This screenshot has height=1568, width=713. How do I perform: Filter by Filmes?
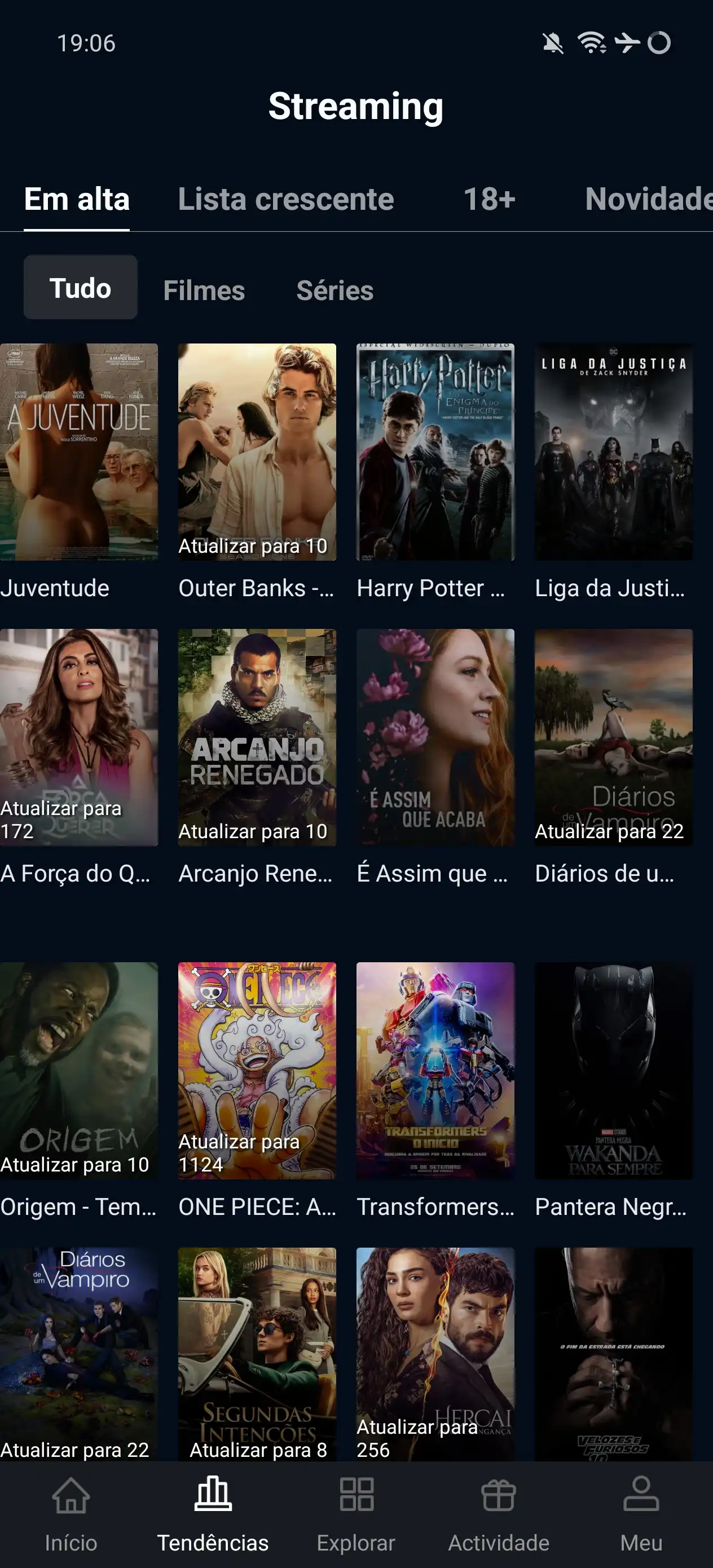click(204, 290)
